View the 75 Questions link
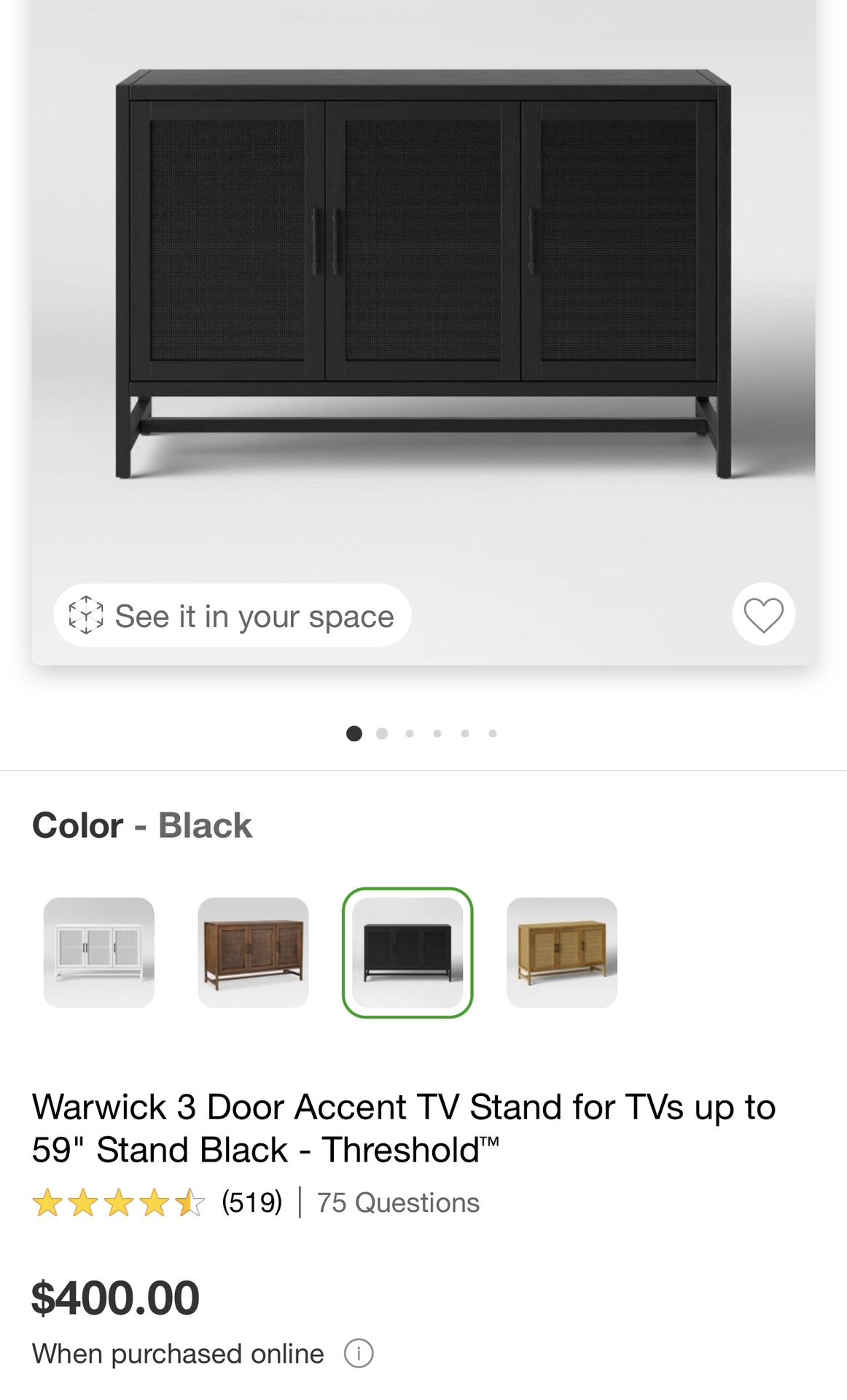The height and width of the screenshot is (1400, 847). click(398, 1202)
